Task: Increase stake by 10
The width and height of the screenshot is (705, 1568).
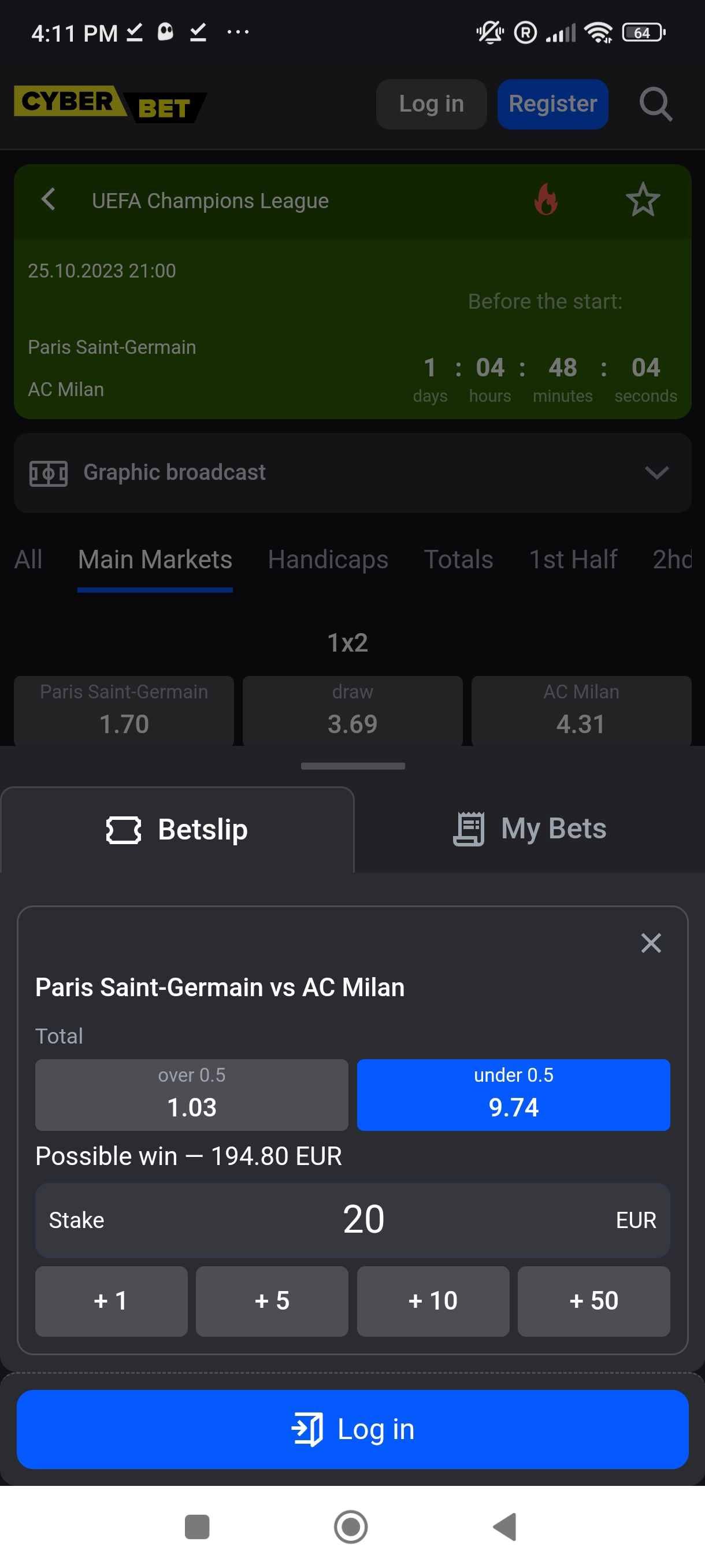Action: click(432, 1301)
